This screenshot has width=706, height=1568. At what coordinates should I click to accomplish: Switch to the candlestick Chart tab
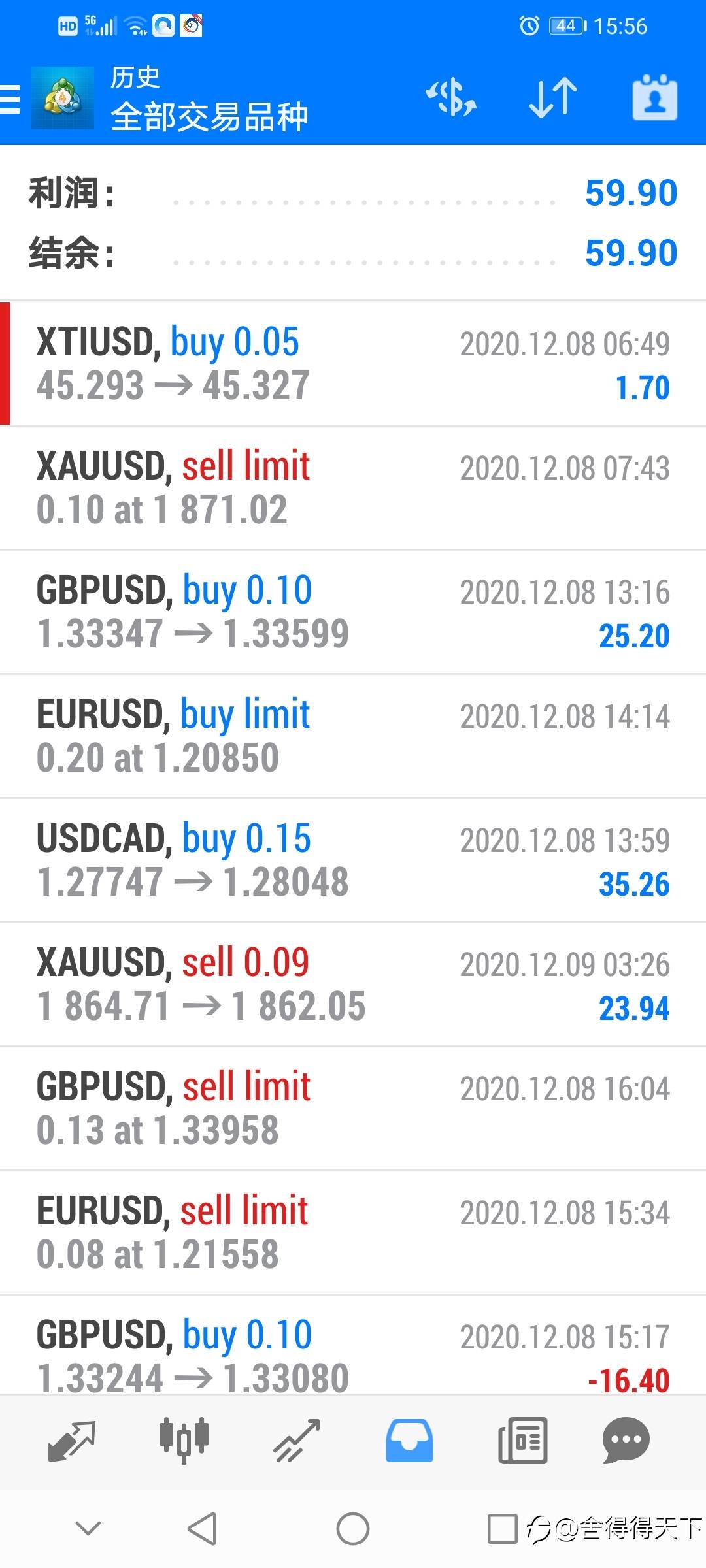(184, 1441)
